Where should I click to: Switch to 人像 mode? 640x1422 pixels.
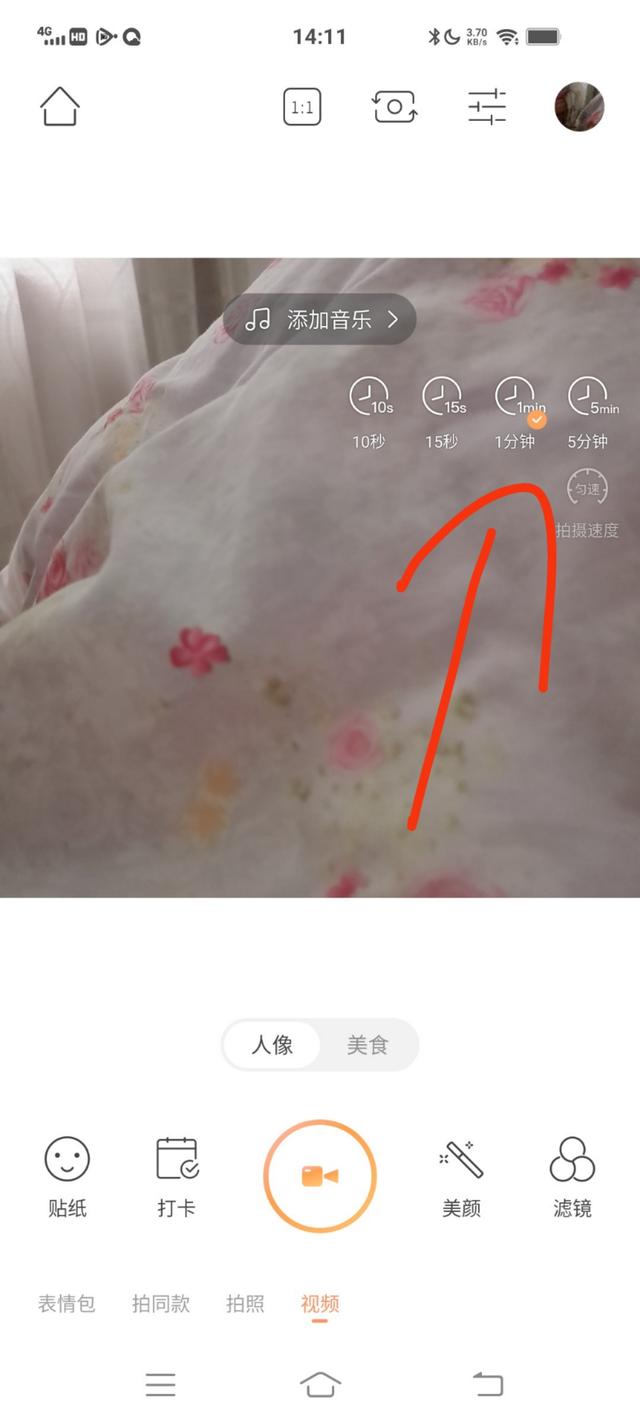tap(272, 1046)
